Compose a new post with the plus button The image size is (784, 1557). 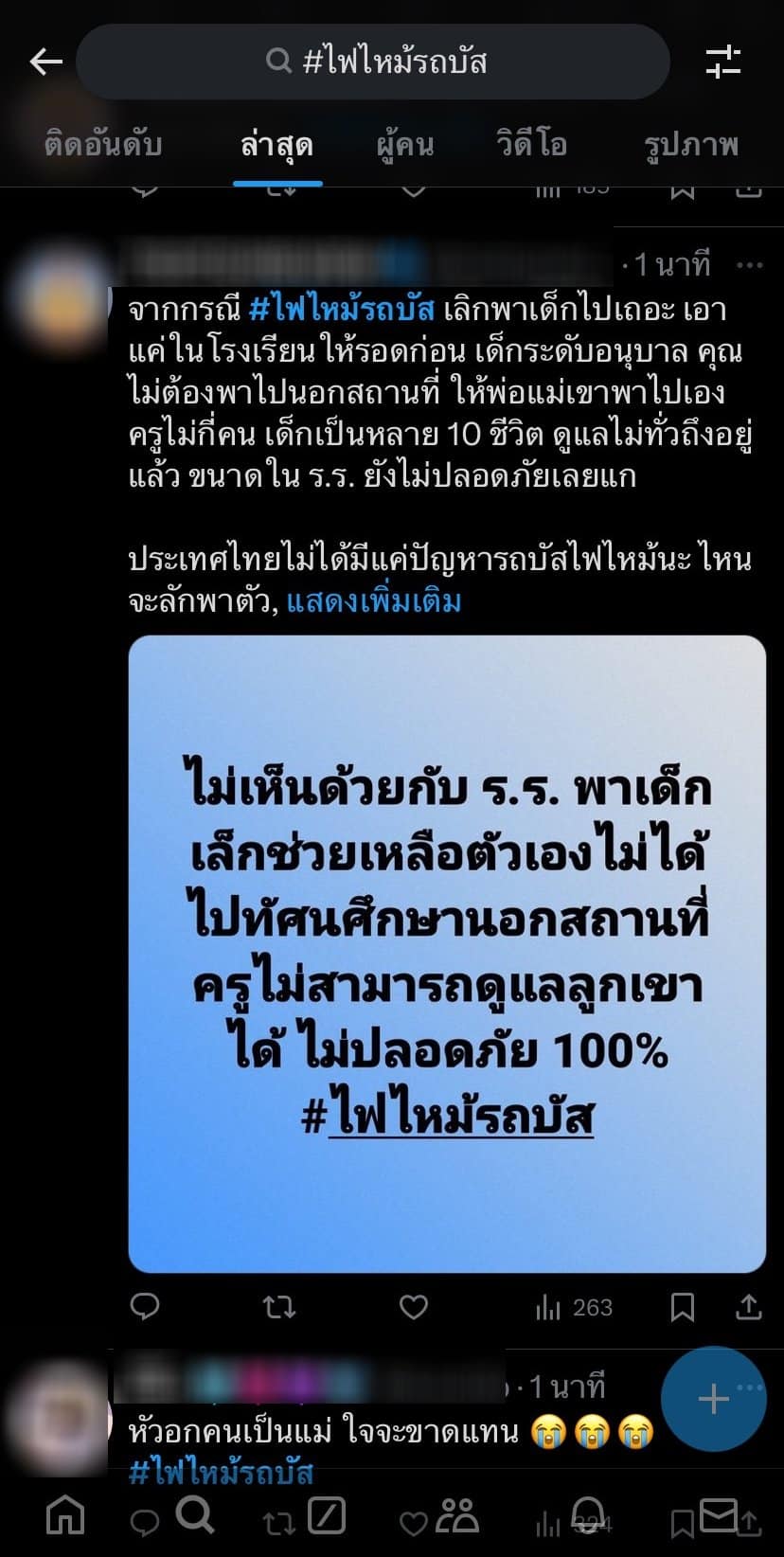click(x=712, y=1399)
